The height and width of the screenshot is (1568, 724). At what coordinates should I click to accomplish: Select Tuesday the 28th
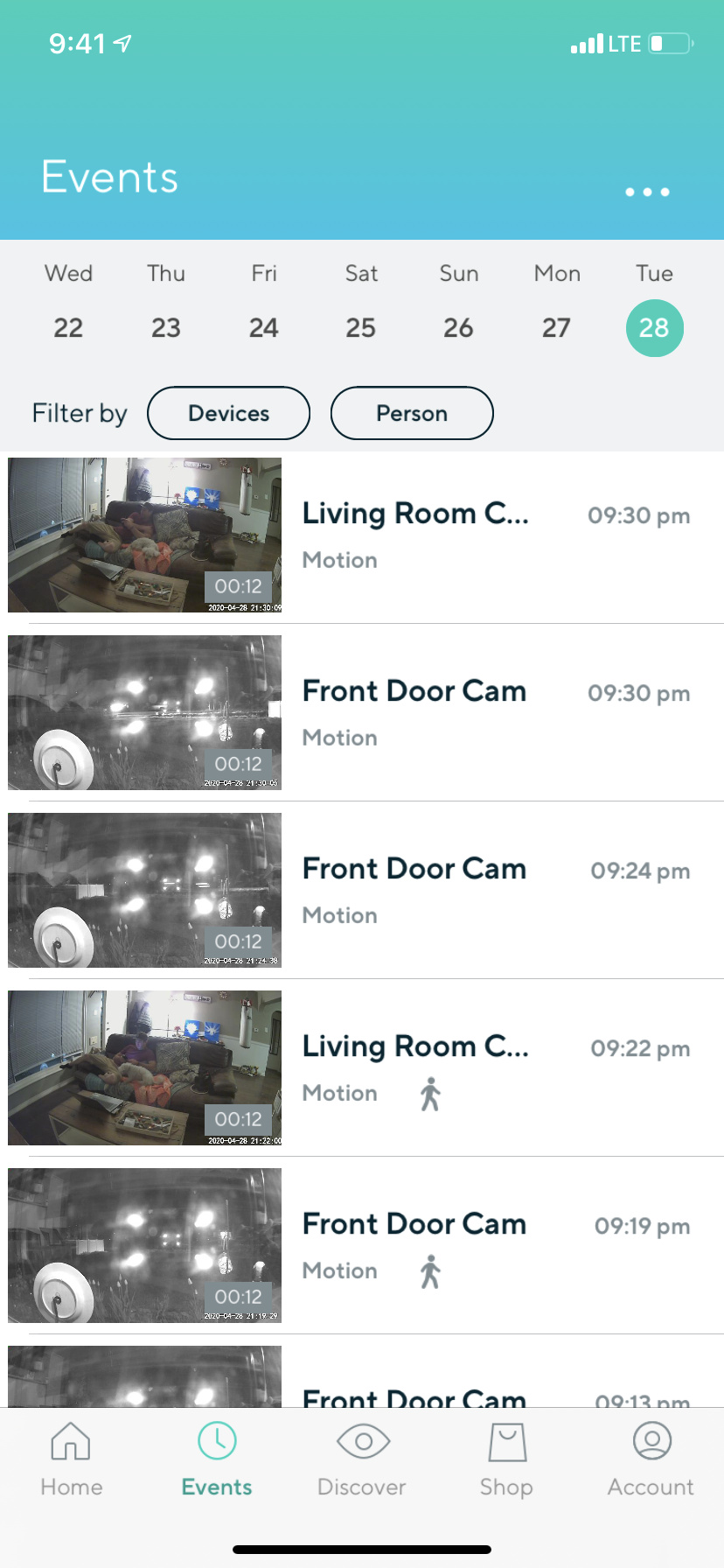[x=654, y=327]
